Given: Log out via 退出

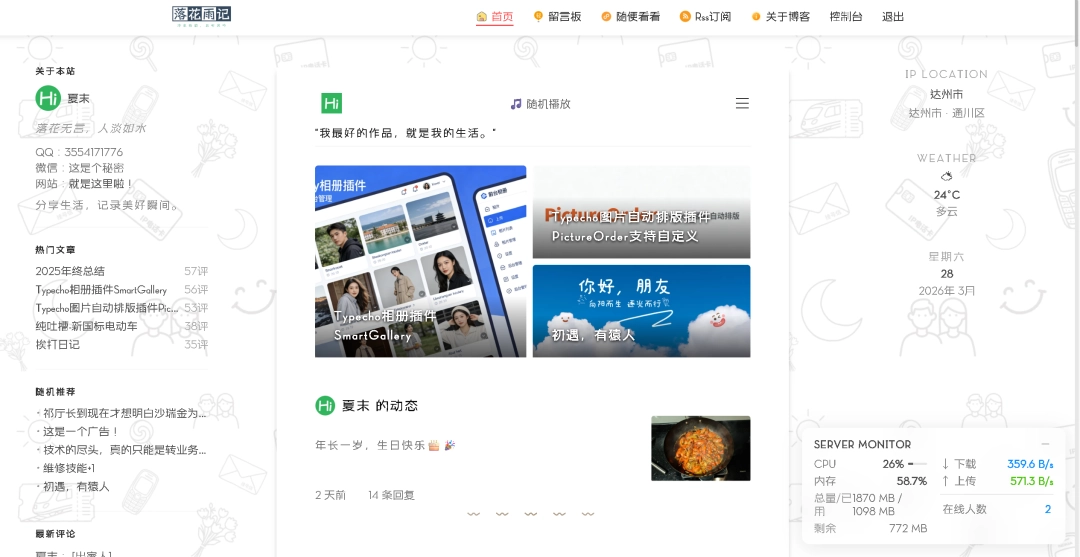Looking at the screenshot, I should tap(892, 17).
